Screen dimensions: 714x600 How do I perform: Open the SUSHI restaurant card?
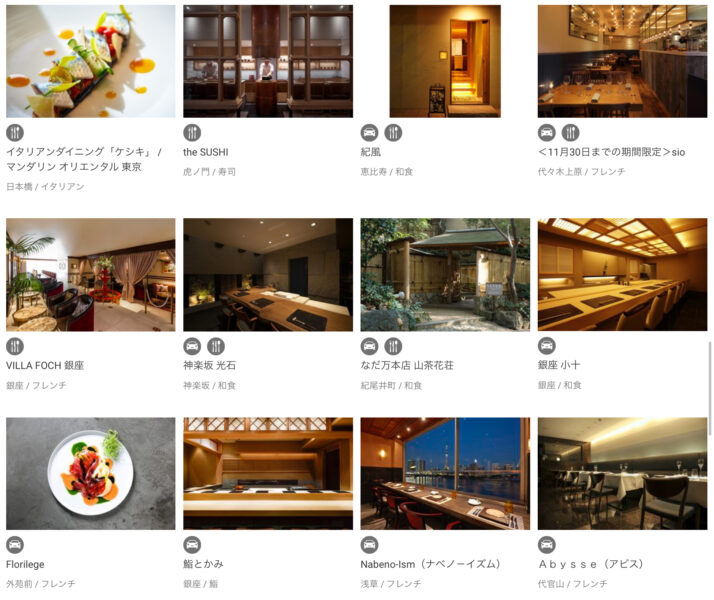click(267, 62)
